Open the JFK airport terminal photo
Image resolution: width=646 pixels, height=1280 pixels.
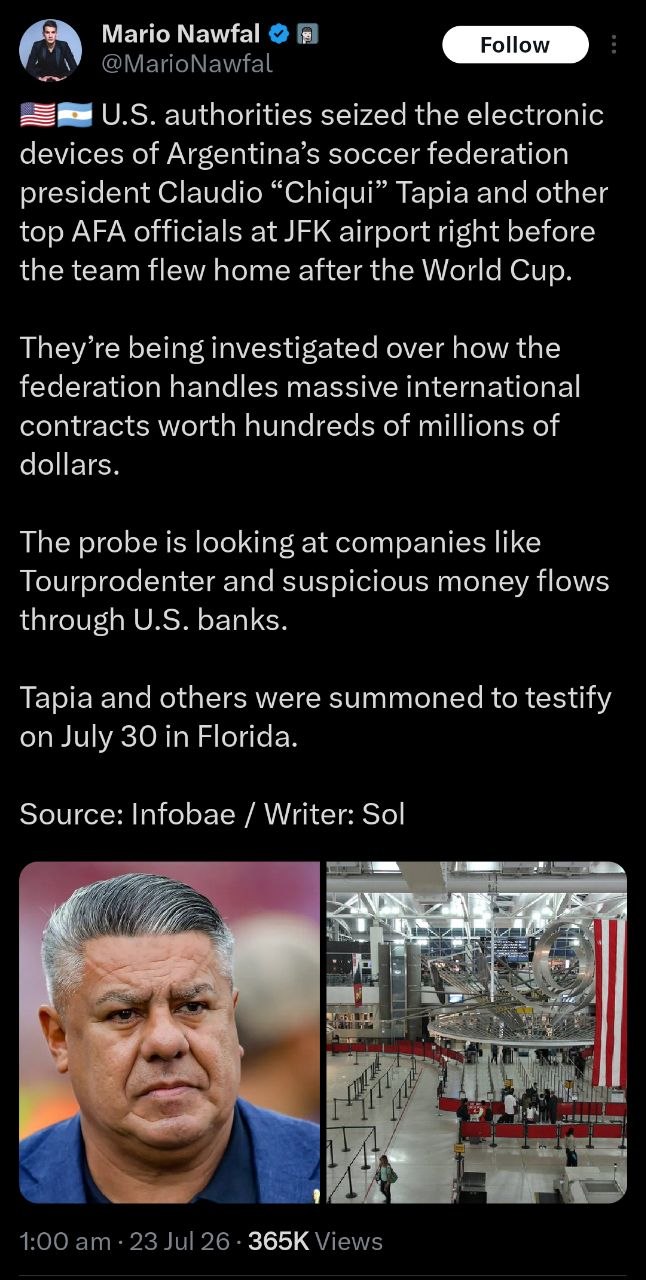[476, 1032]
